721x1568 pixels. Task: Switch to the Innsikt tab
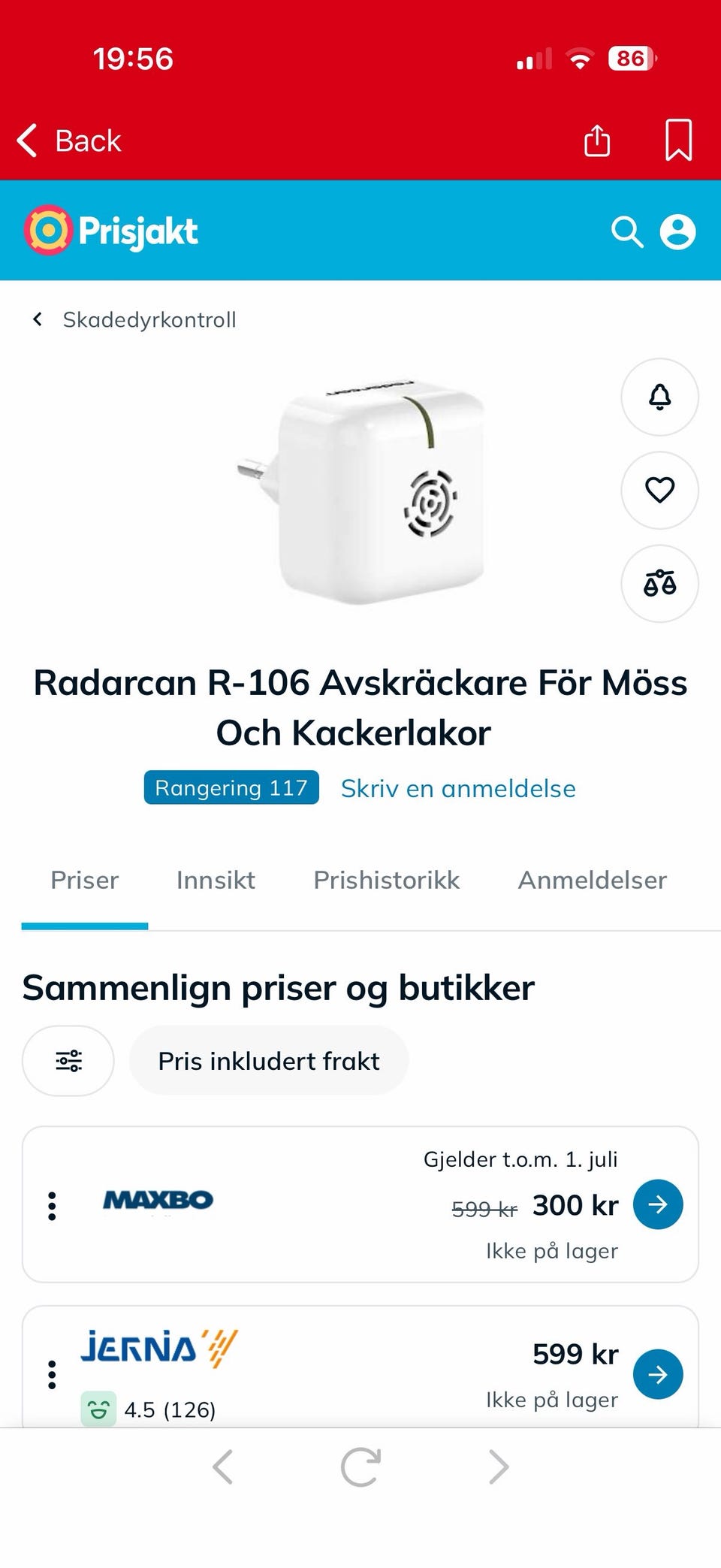216,880
